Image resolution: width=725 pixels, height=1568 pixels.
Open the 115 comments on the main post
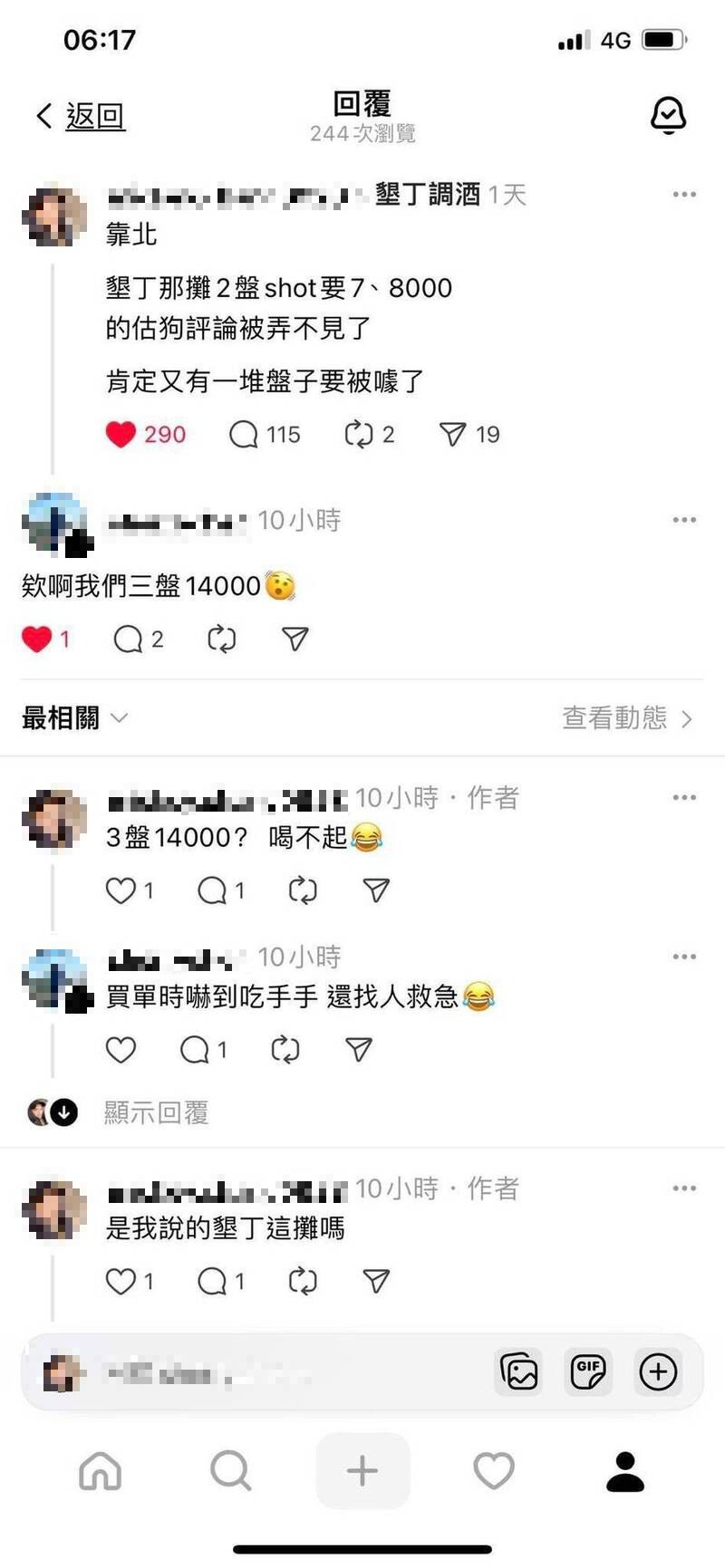[x=245, y=435]
